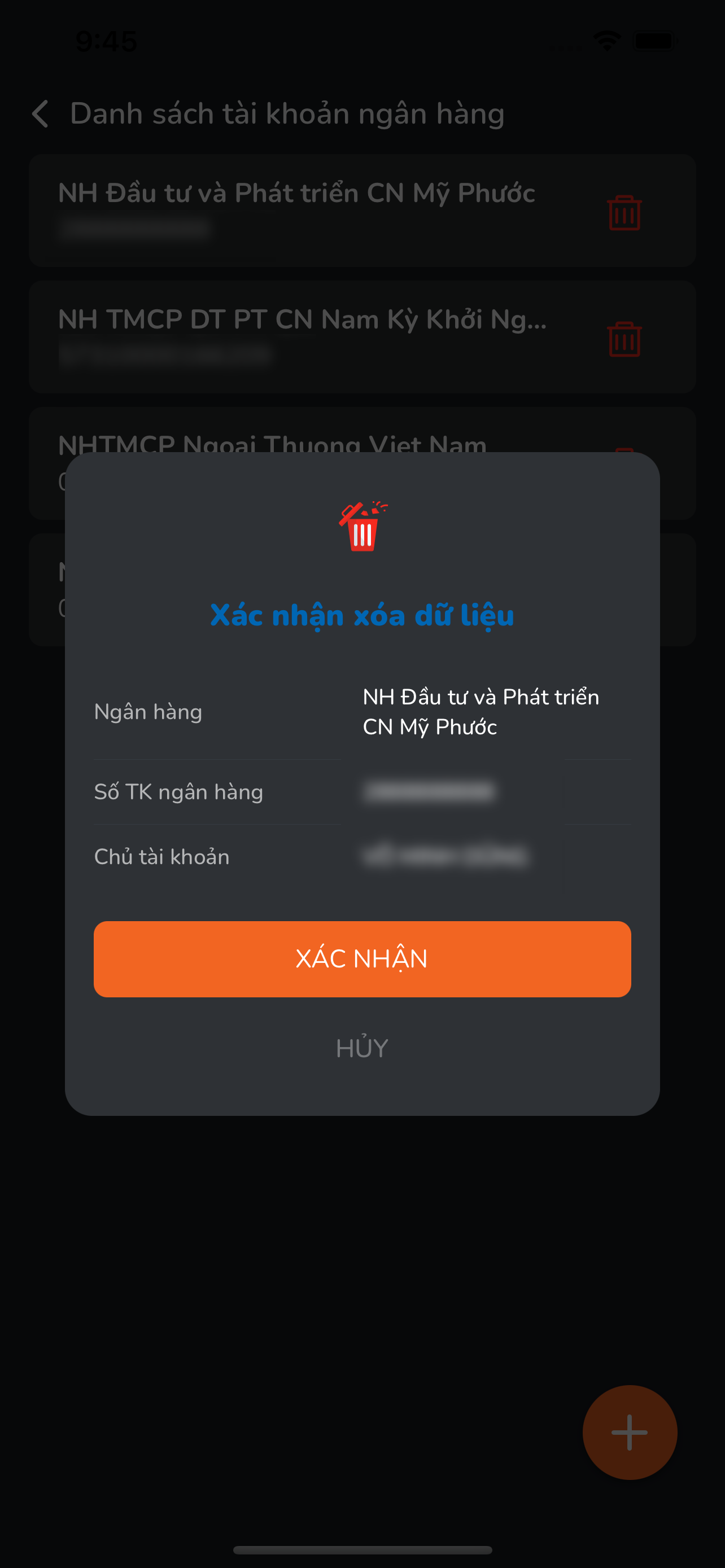Confirm deletion with XÁC NHẬN button
Image resolution: width=725 pixels, height=1568 pixels.
362,959
